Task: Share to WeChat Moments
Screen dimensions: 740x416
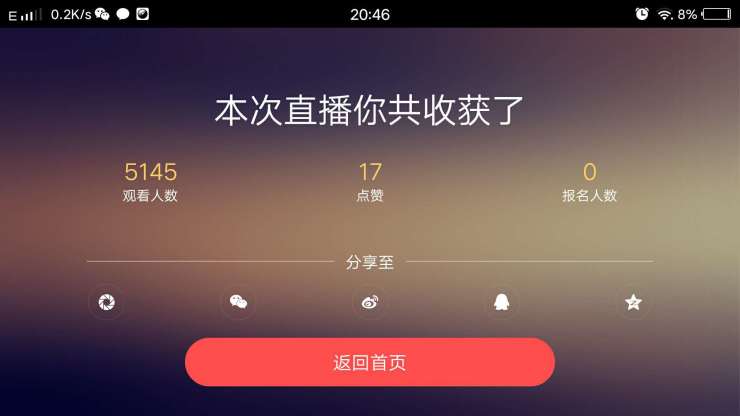Action: click(x=106, y=302)
